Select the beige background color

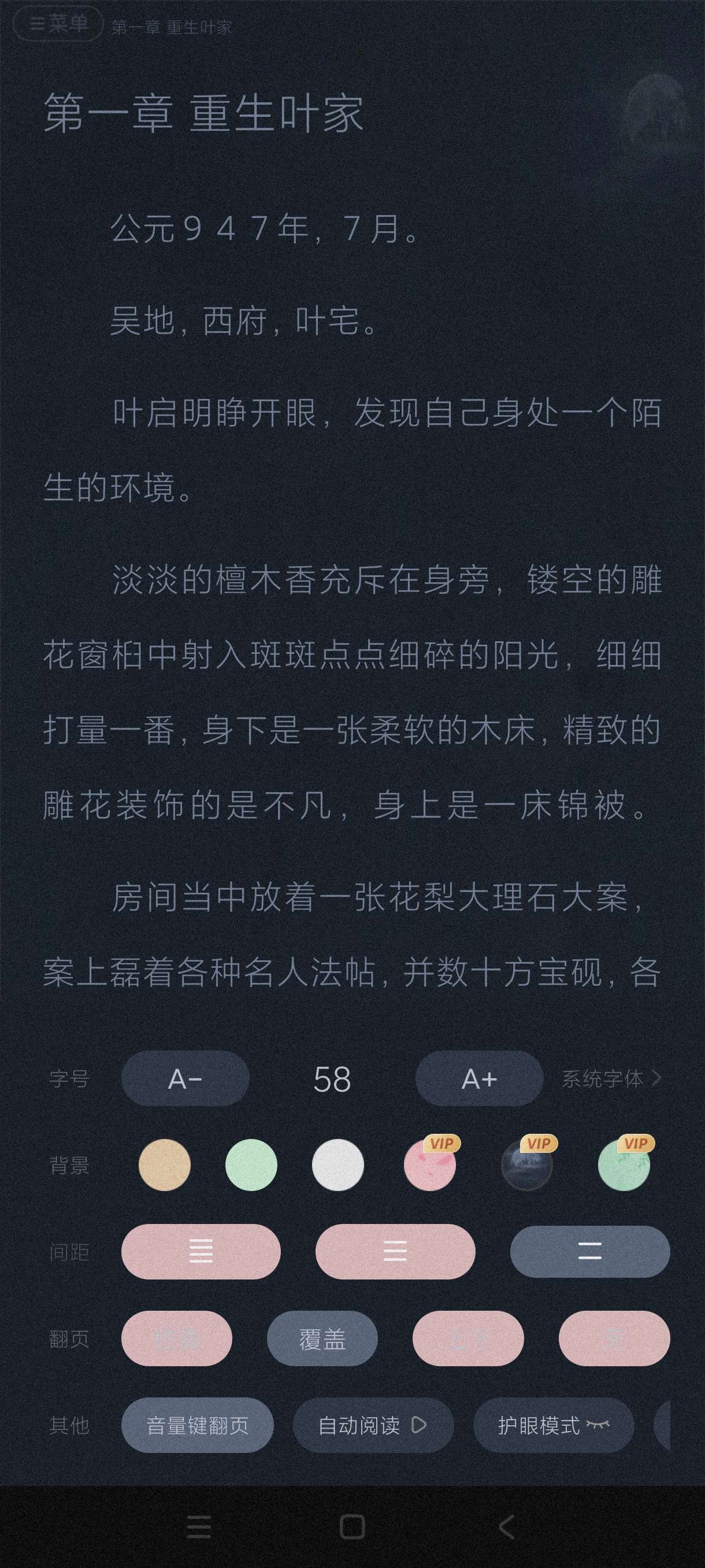(164, 1165)
